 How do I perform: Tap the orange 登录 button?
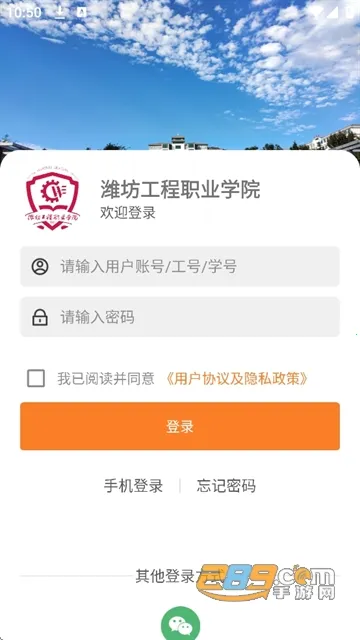(180, 426)
